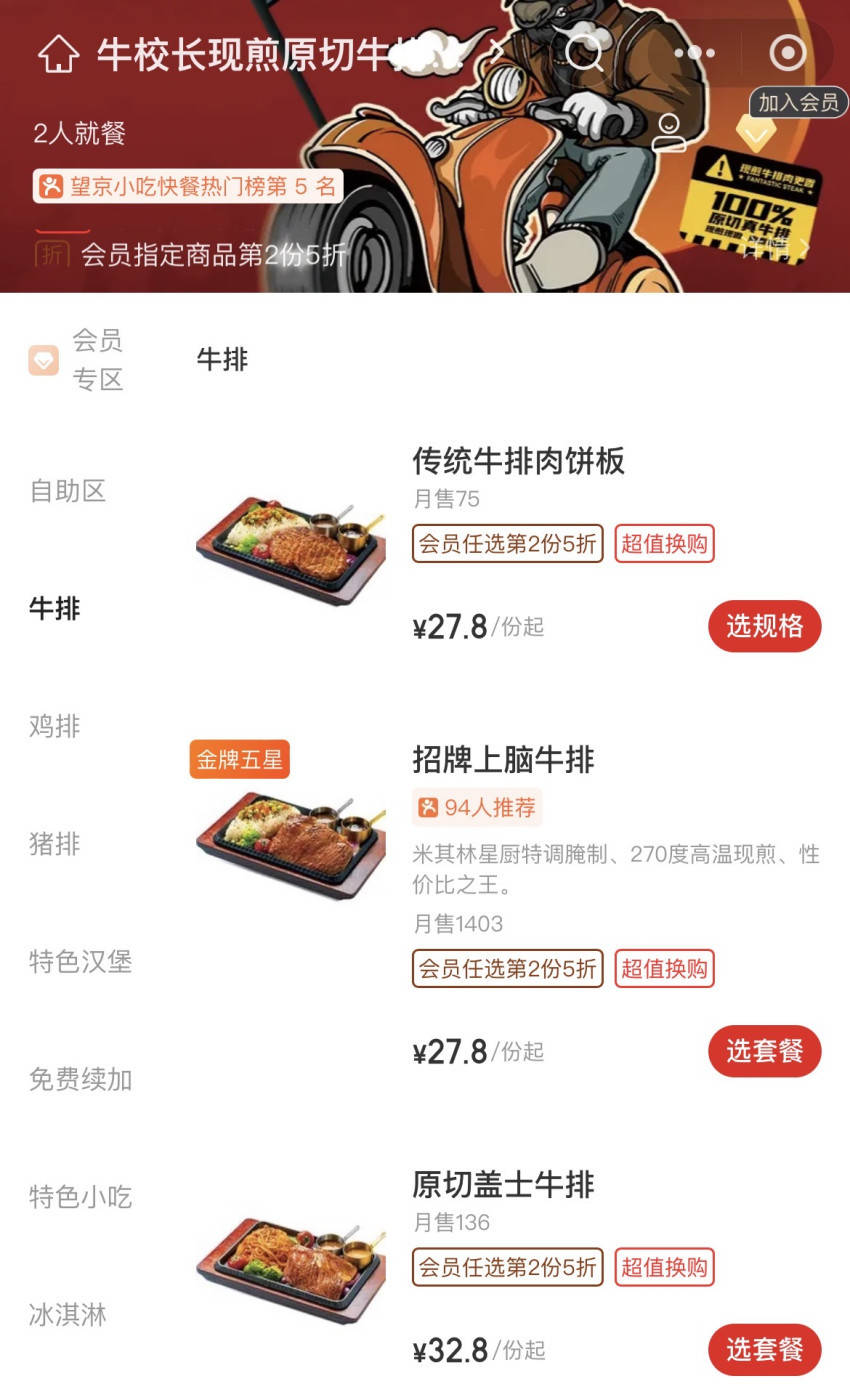Tap the 加入会员 membership diamond
Image resolution: width=850 pixels, height=1392 pixels.
756,132
